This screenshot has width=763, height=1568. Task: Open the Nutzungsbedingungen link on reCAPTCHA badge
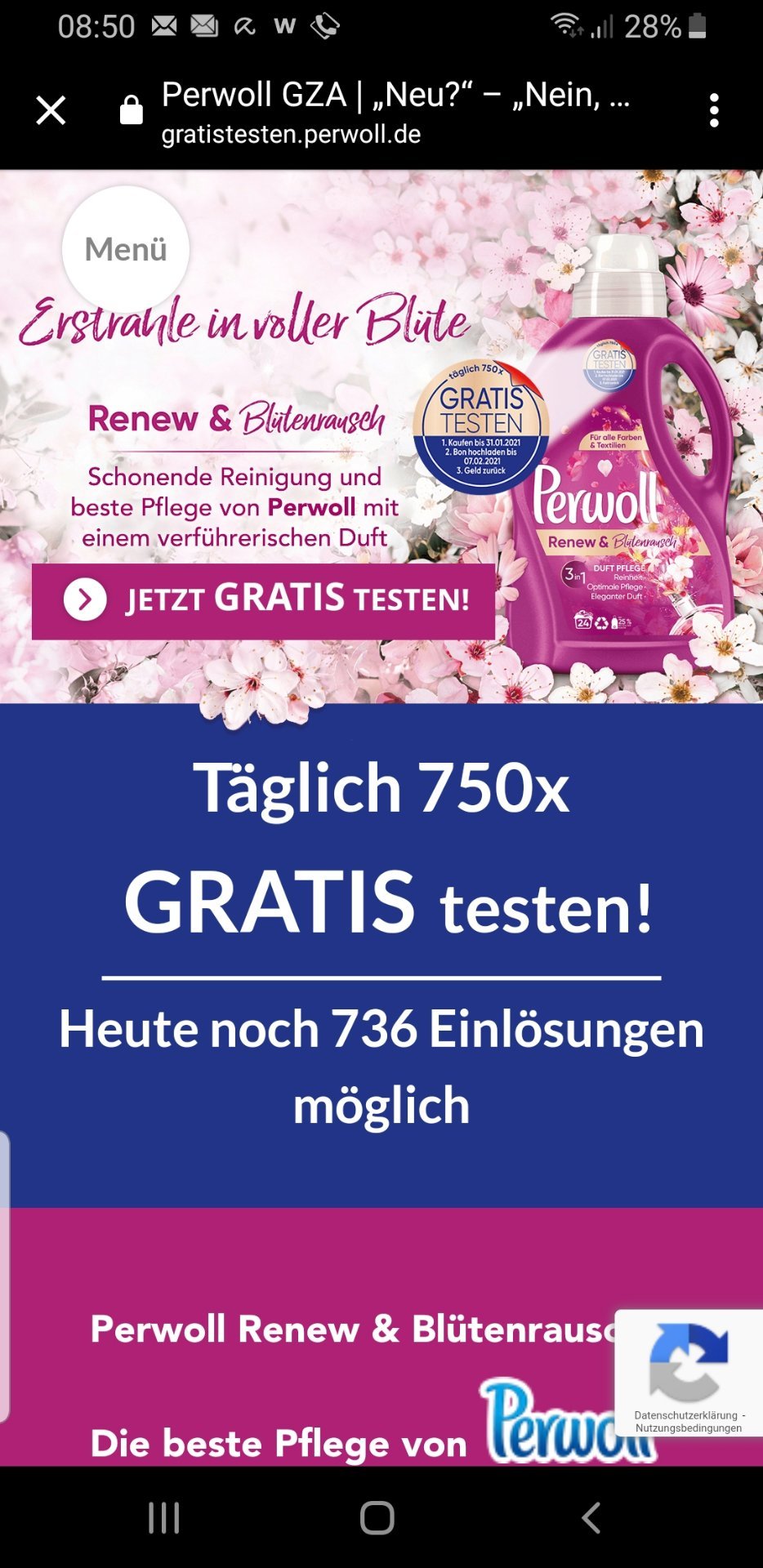(689, 1428)
